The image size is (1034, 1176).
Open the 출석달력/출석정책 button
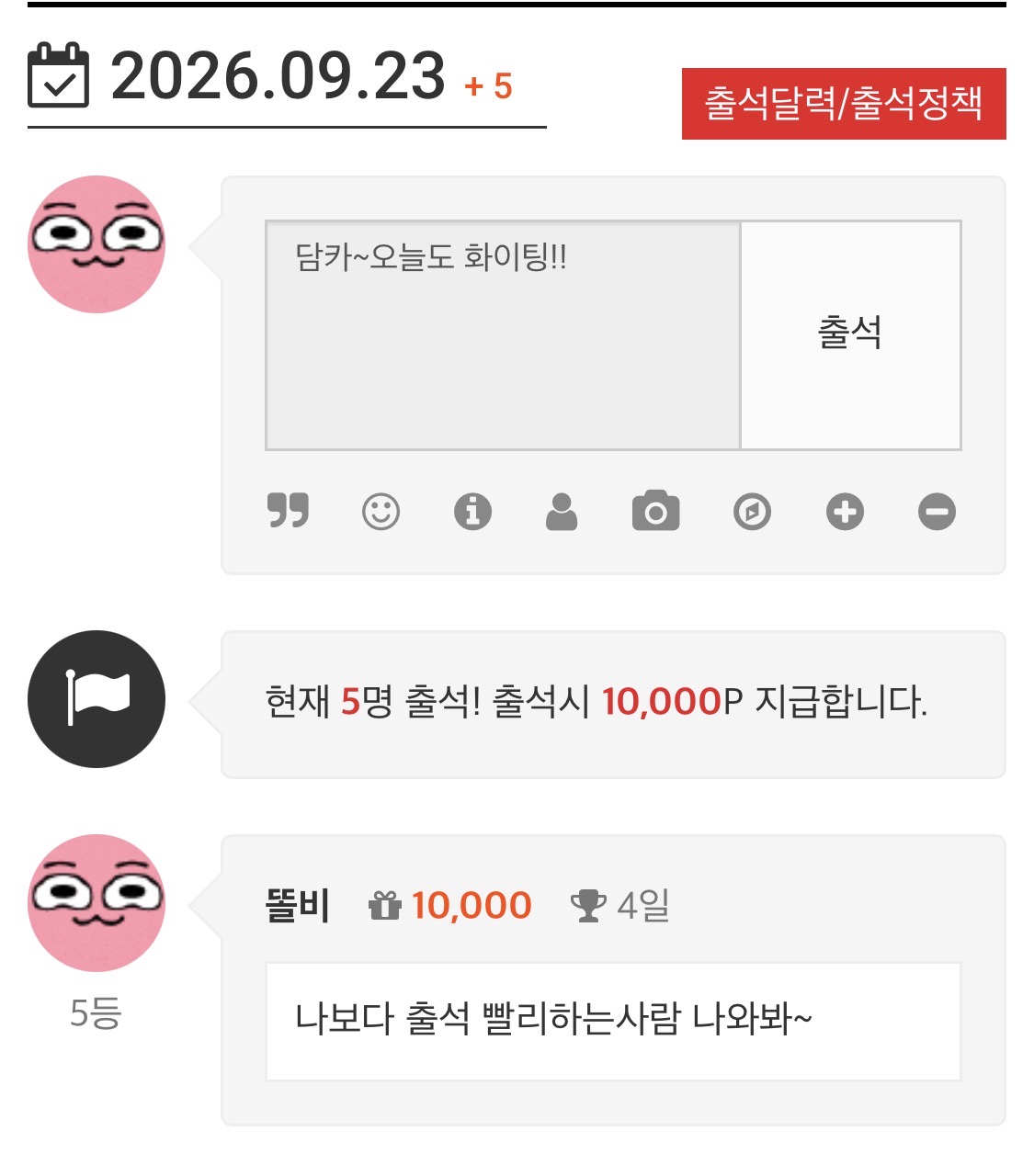[844, 104]
